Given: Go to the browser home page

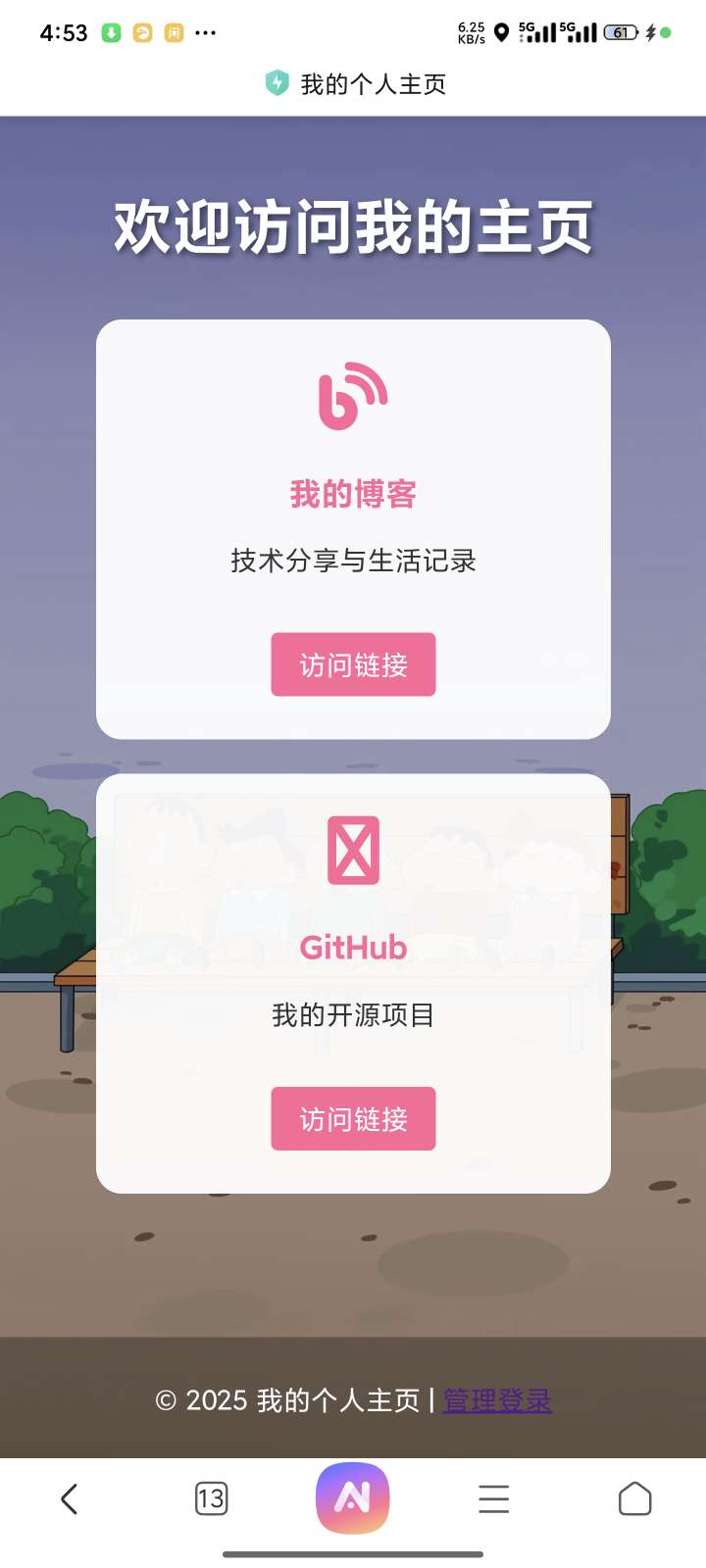Looking at the screenshot, I should (634, 1498).
